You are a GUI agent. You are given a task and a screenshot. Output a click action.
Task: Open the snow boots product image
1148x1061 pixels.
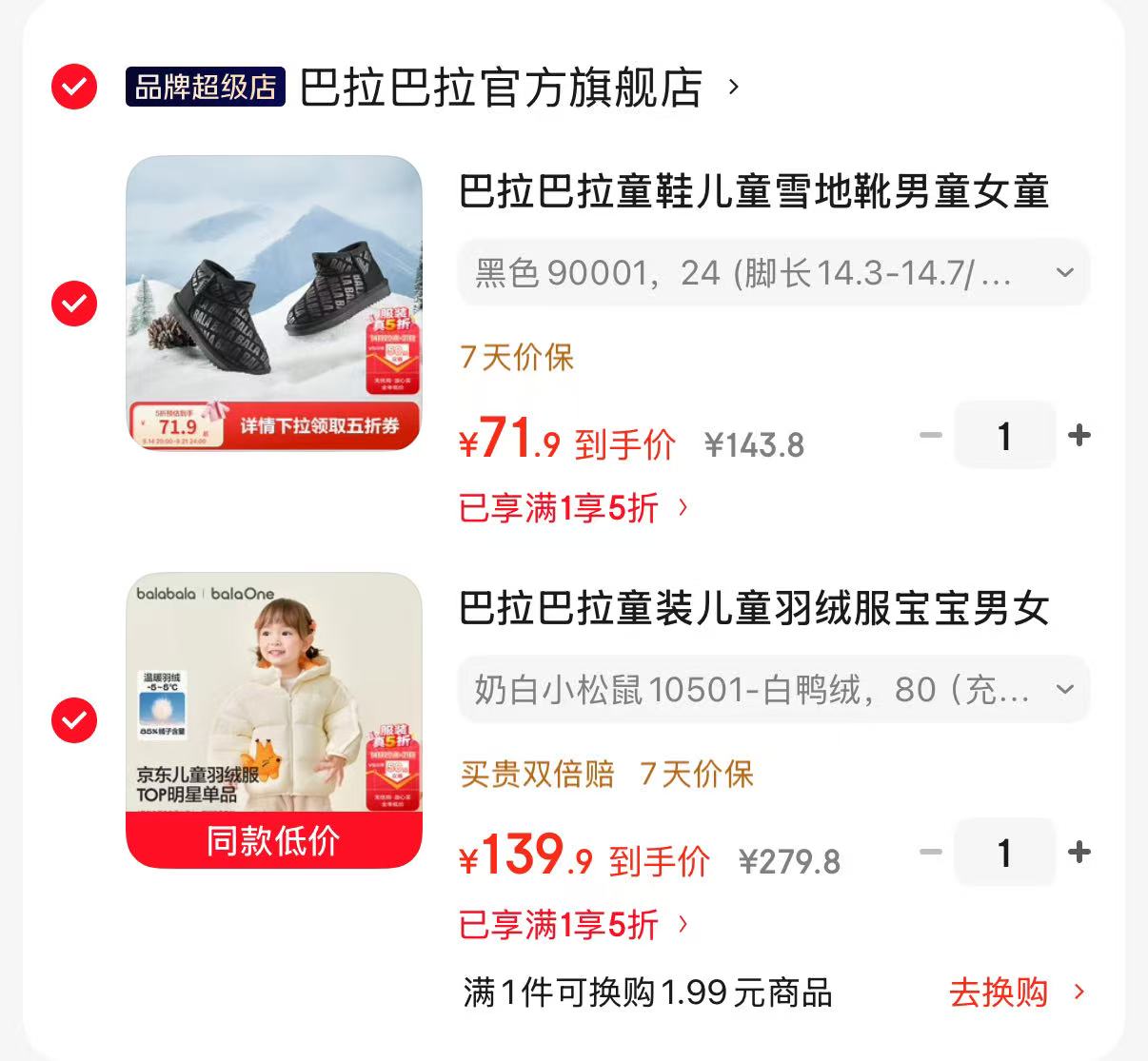[274, 303]
